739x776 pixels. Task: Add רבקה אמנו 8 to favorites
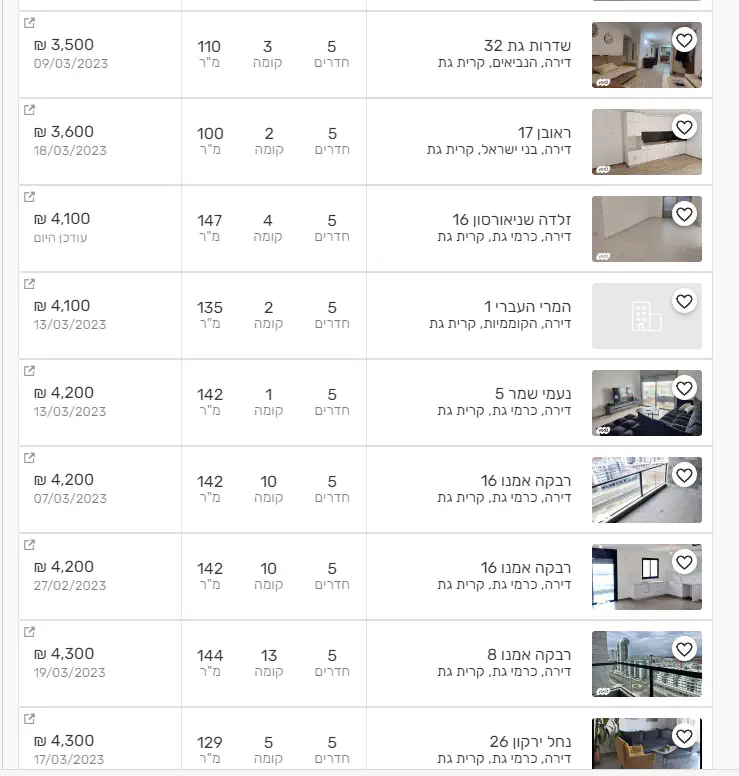(x=684, y=649)
